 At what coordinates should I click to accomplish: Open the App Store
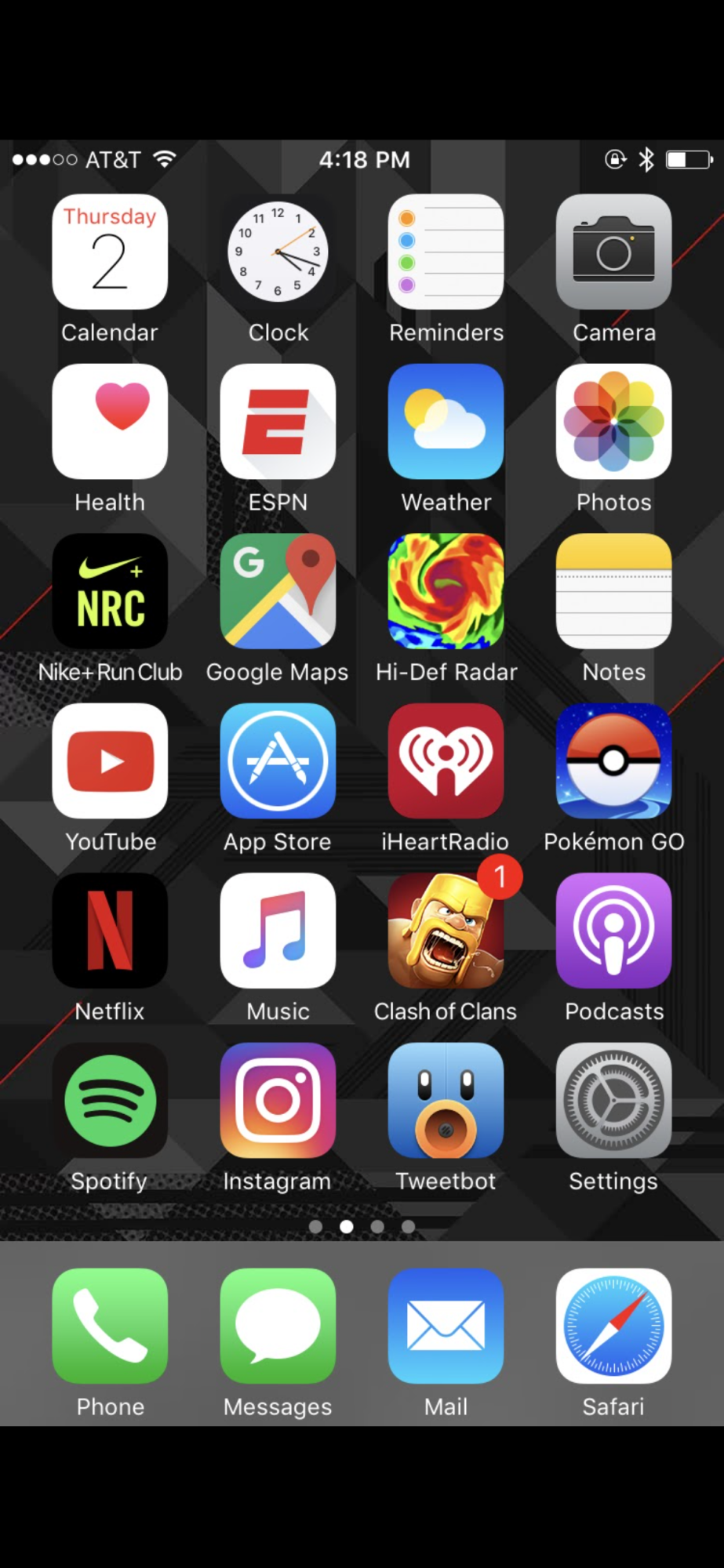pyautogui.click(x=278, y=760)
